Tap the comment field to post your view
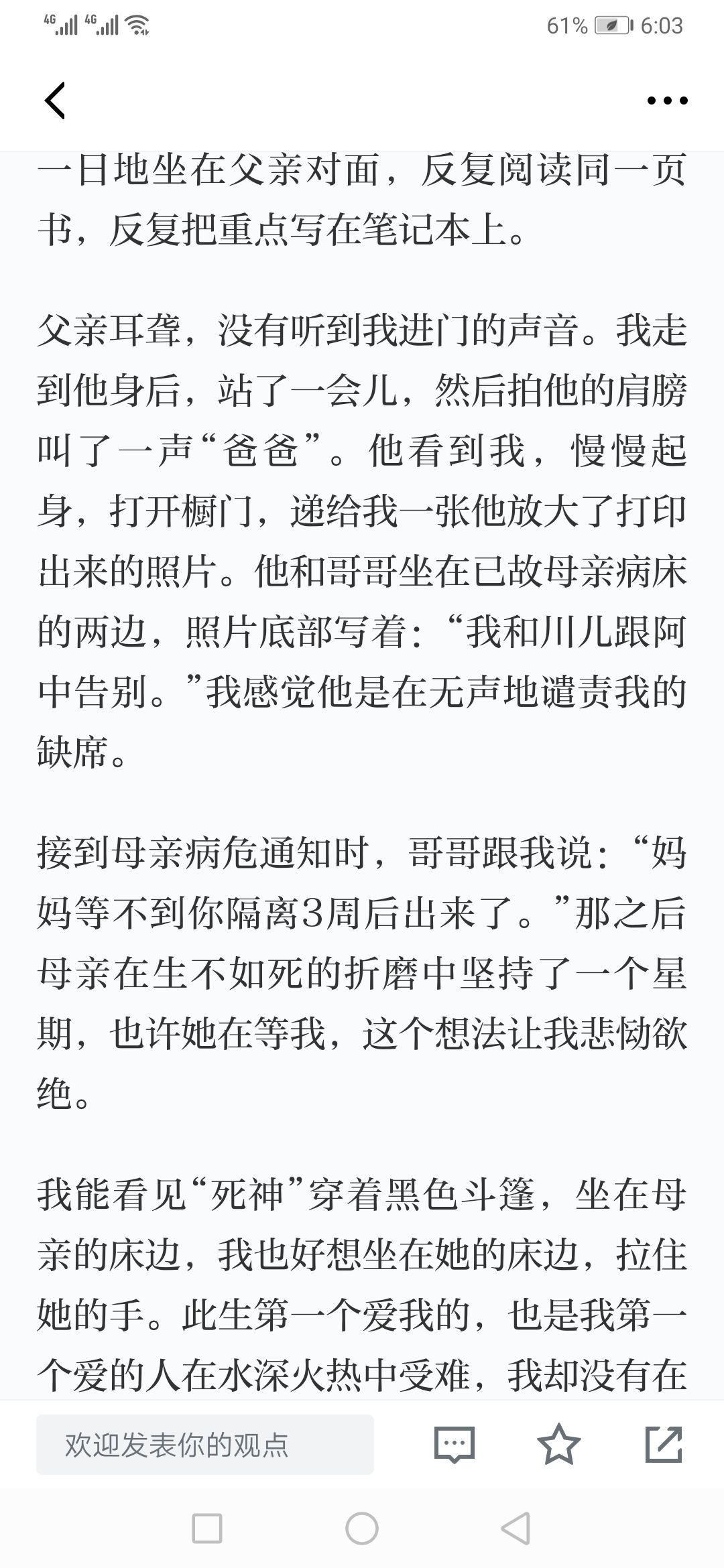The width and height of the screenshot is (724, 1568). (205, 1445)
